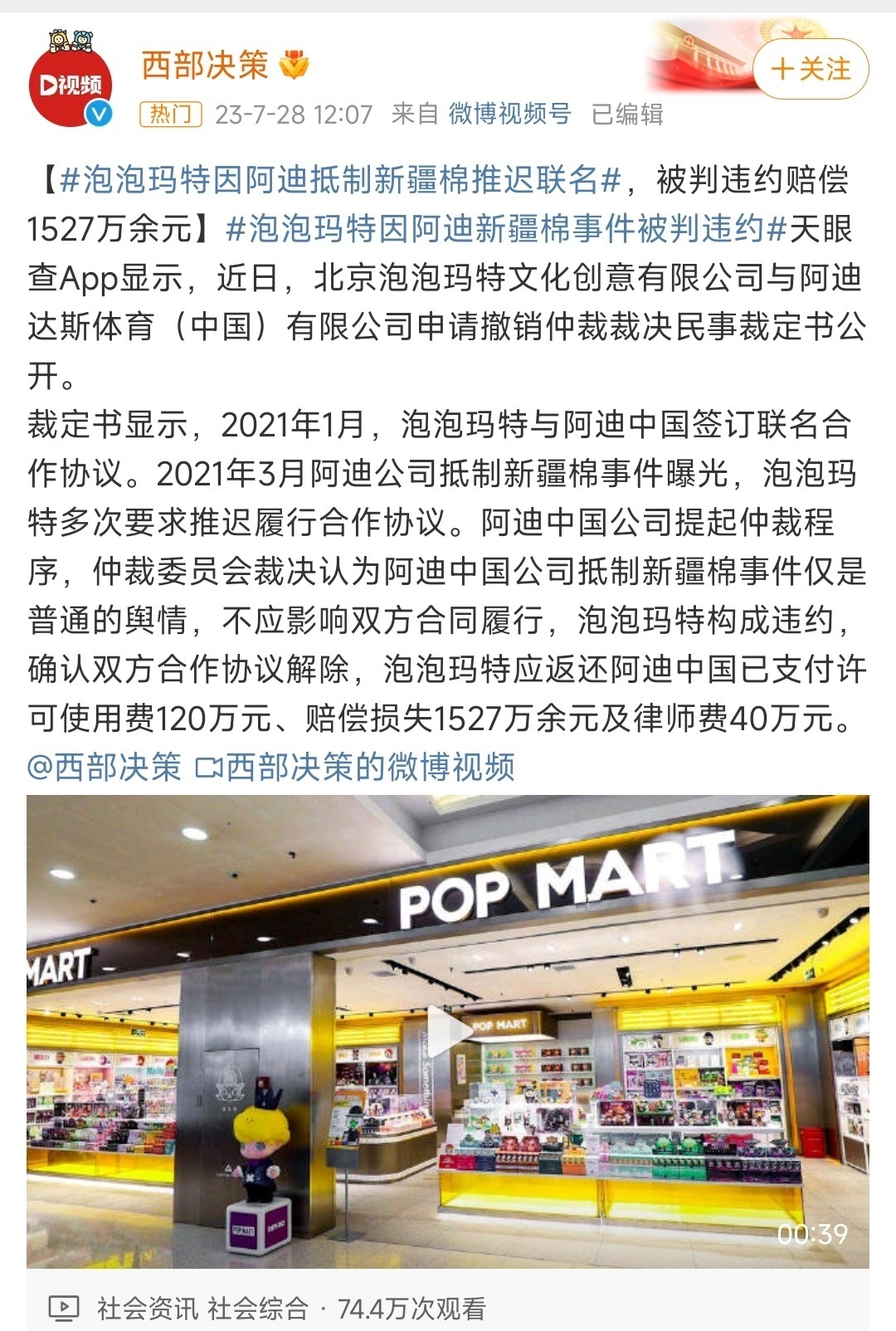The image size is (896, 1331).
Task: Open the 微博视频号 source link
Action: click(x=509, y=114)
